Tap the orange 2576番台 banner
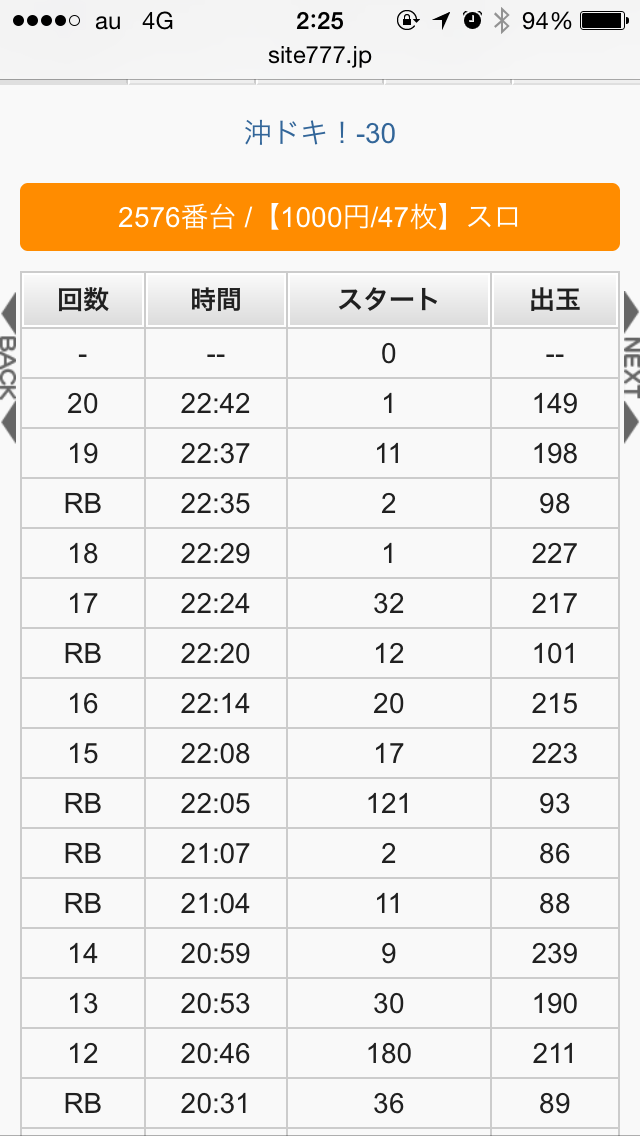Viewport: 640px width, 1136px height. [320, 217]
